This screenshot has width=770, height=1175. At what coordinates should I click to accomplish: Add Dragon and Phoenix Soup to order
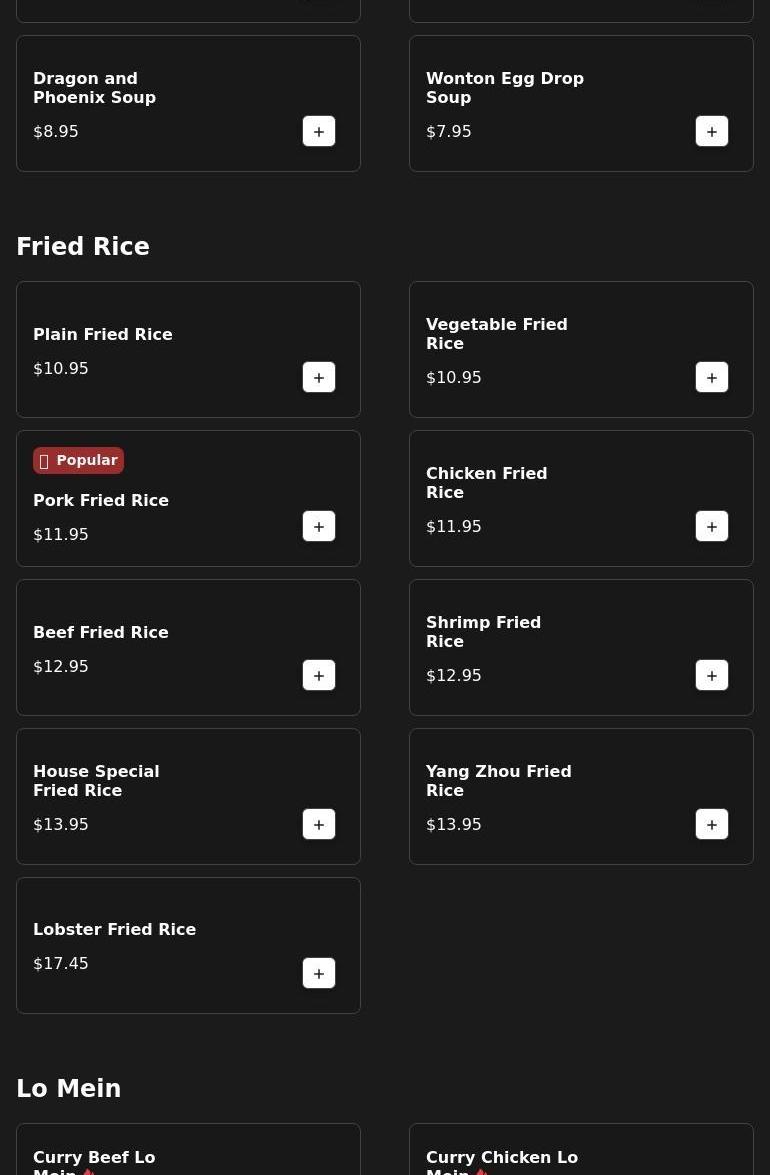pos(319,132)
